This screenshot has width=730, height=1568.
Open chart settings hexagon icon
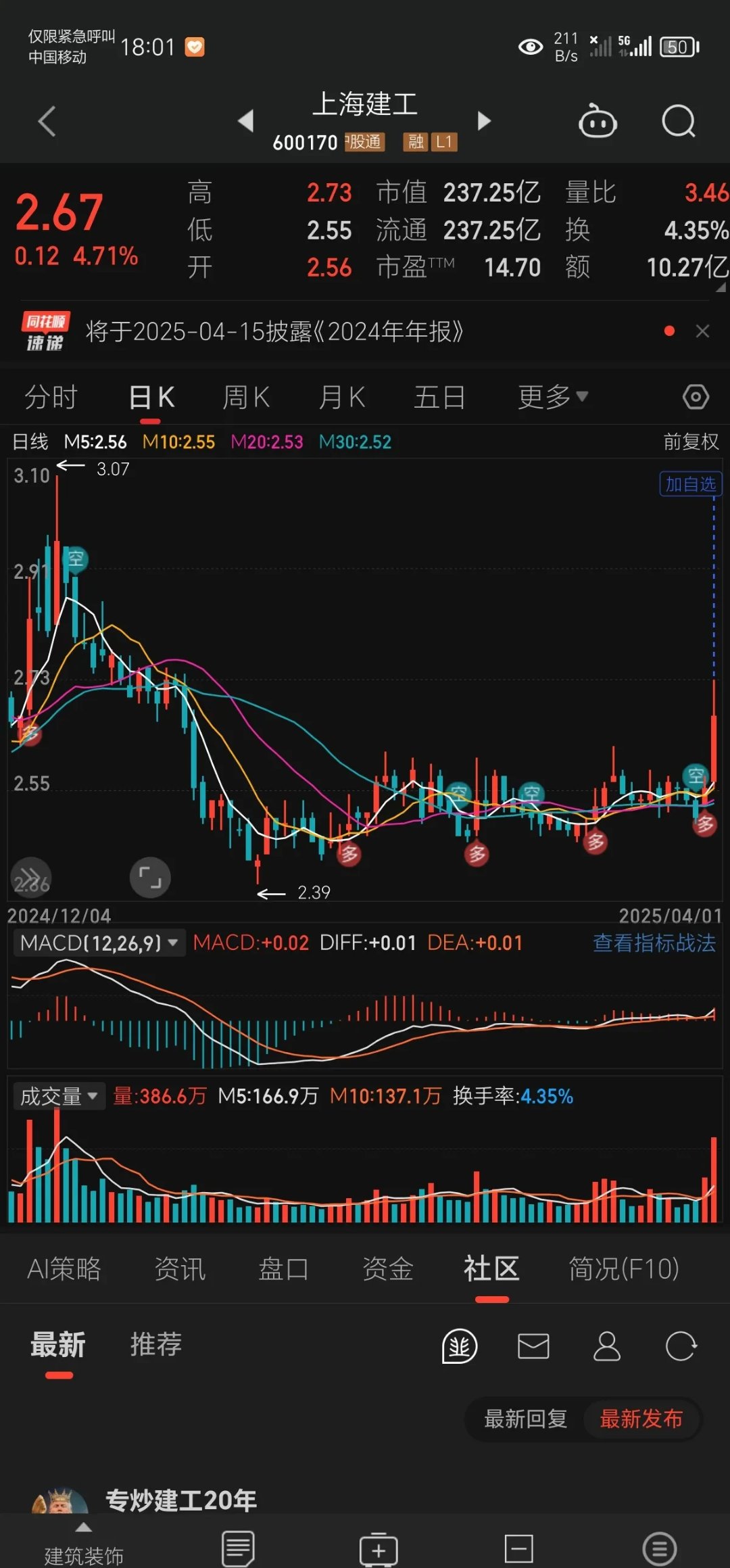(x=696, y=397)
